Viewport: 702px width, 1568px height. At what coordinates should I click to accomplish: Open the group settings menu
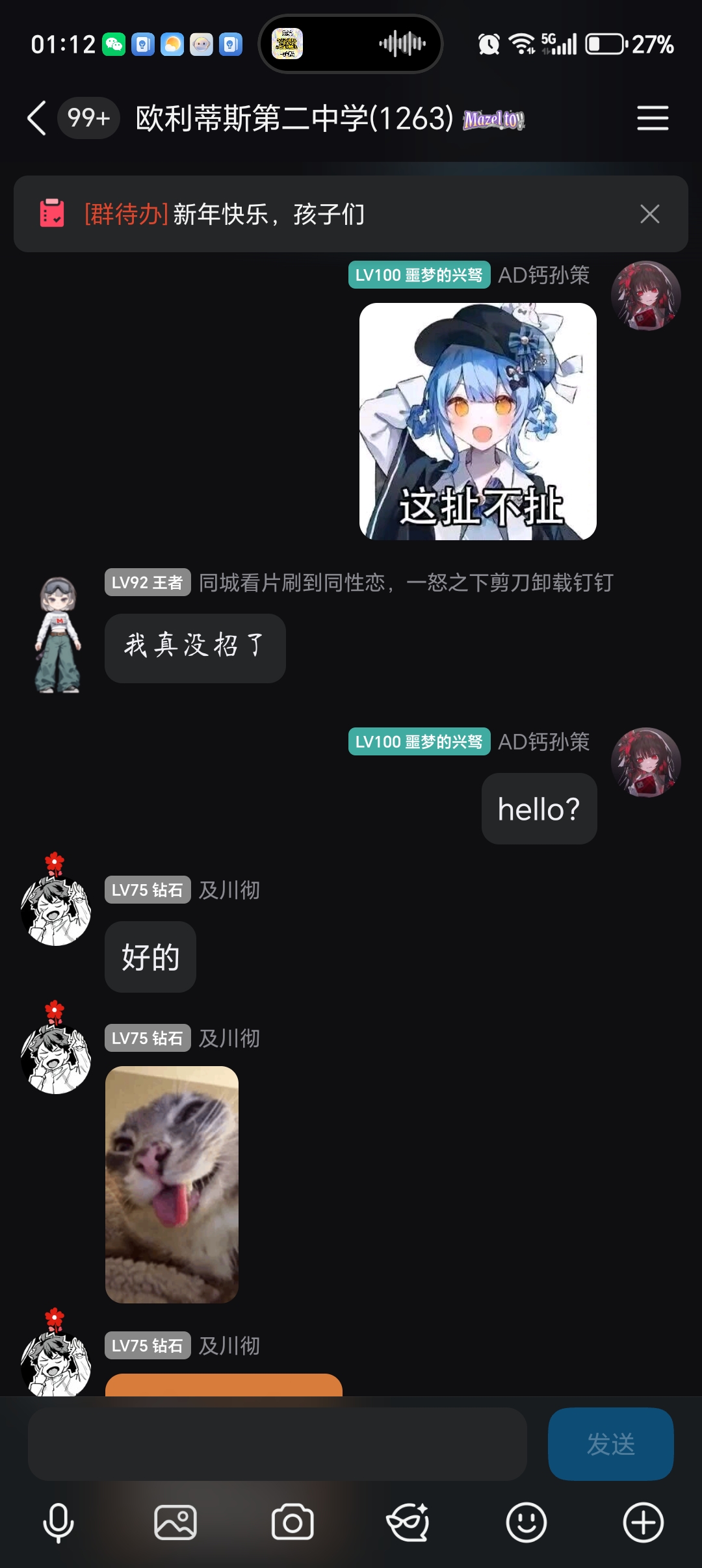[x=653, y=118]
